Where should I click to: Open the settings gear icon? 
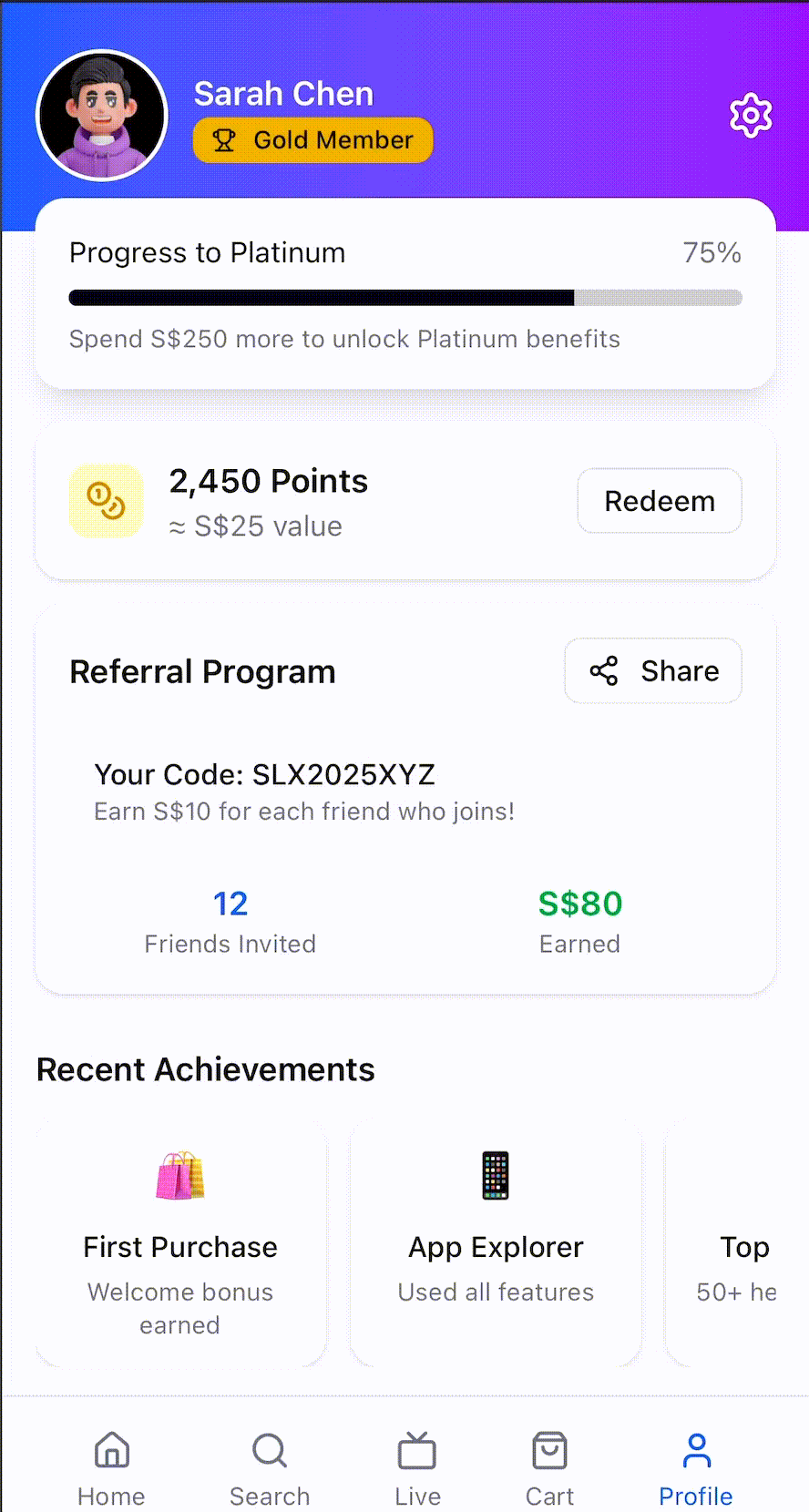(750, 115)
